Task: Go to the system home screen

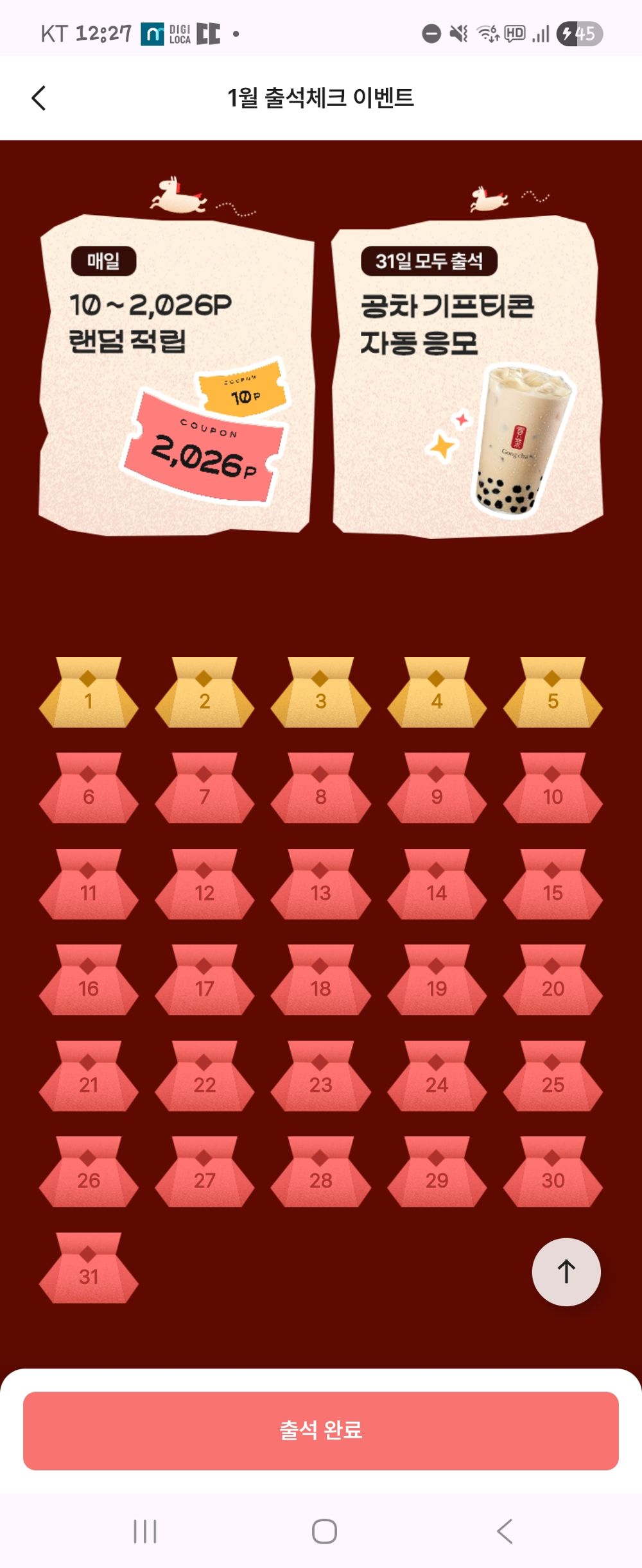Action: tap(324, 1531)
